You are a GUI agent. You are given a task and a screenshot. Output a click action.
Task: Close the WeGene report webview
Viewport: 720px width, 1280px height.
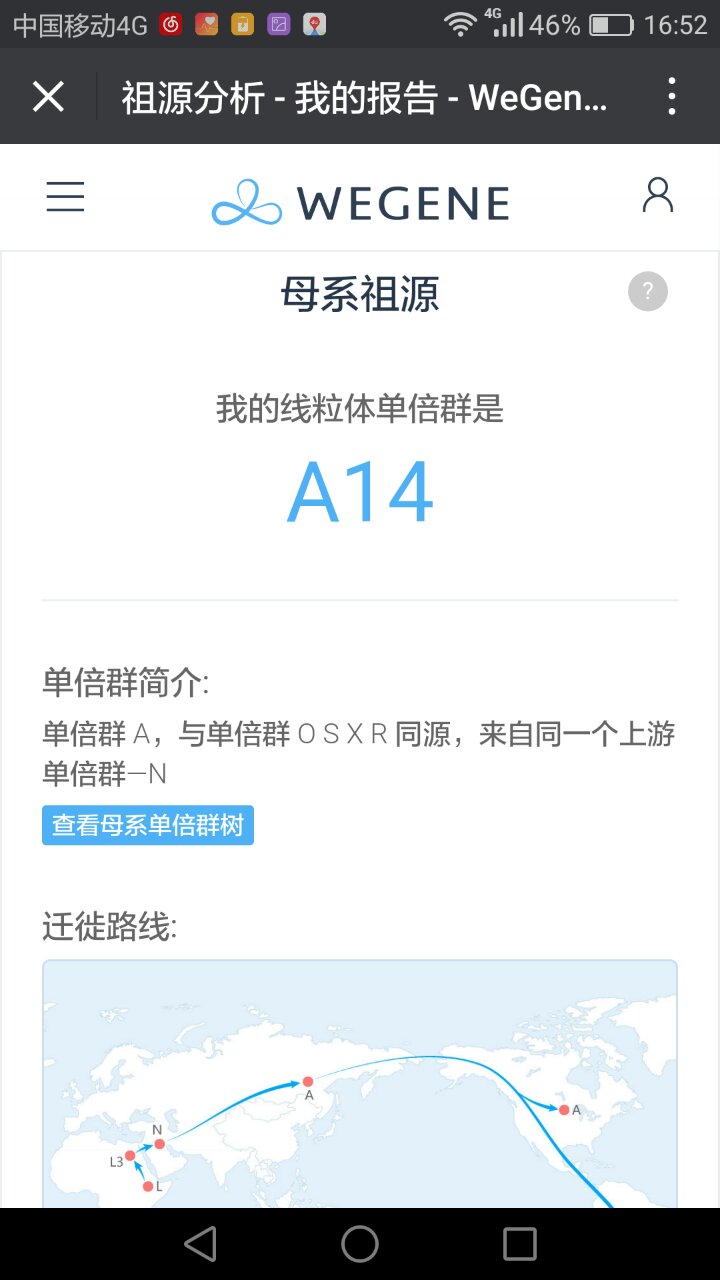click(x=48, y=97)
